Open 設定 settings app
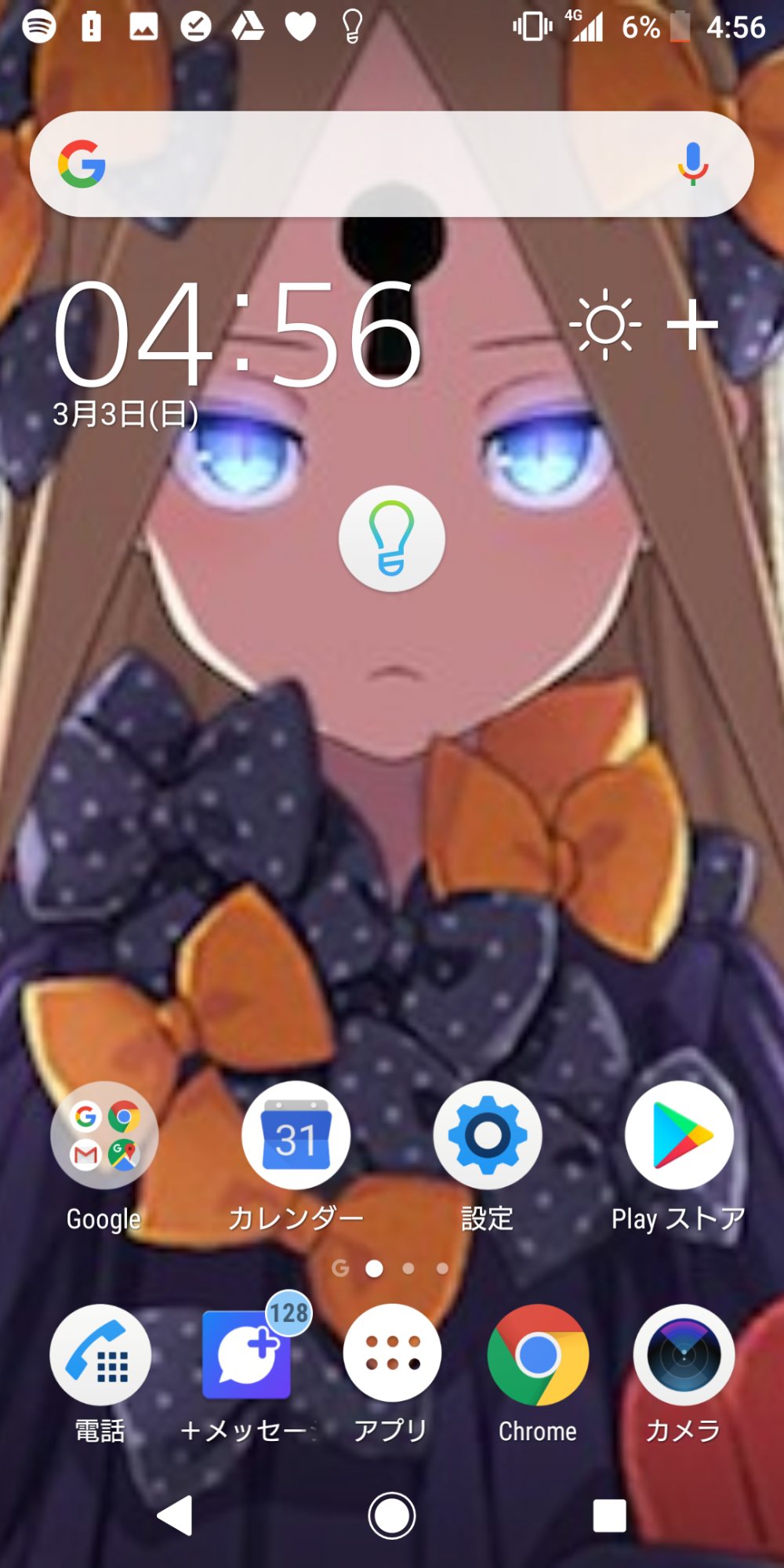The image size is (784, 1568). (487, 1135)
